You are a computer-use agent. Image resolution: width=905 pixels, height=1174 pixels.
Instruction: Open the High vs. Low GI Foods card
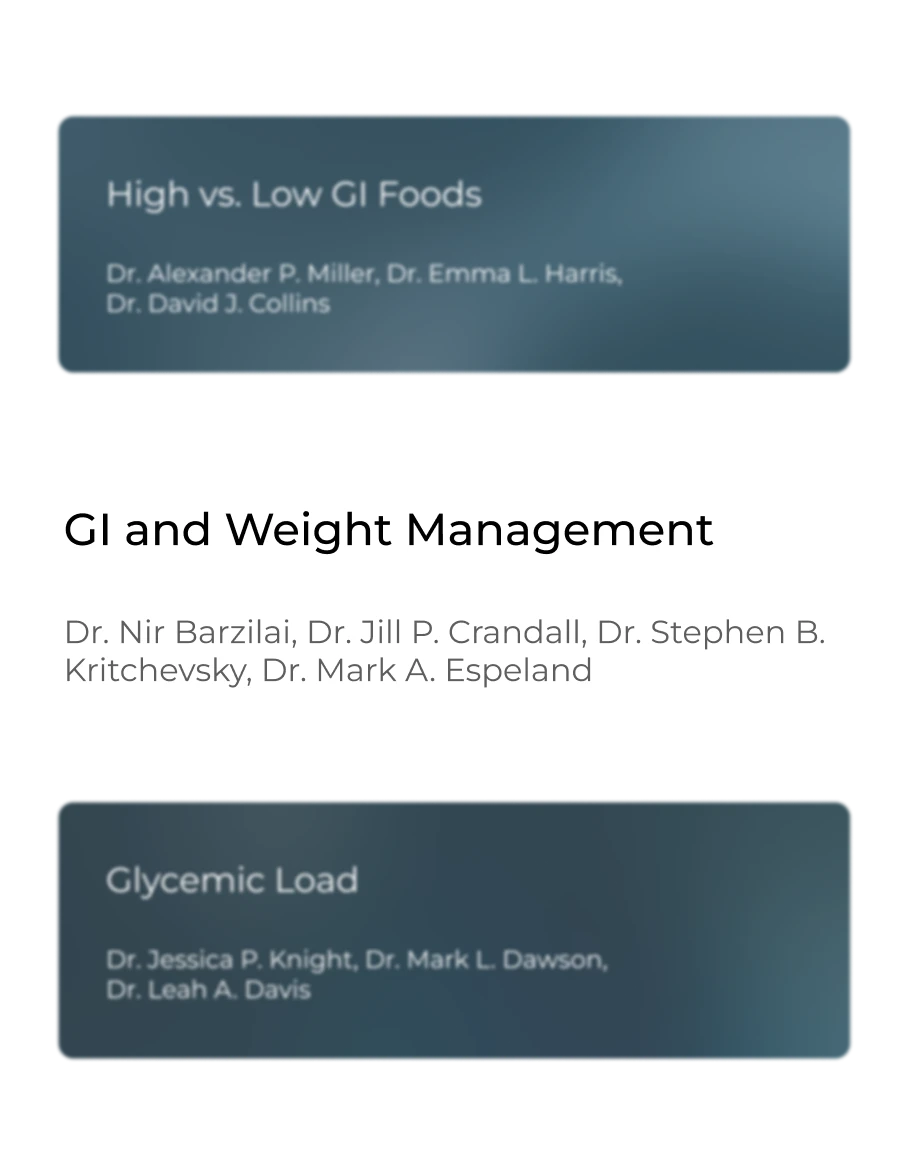[x=454, y=244]
